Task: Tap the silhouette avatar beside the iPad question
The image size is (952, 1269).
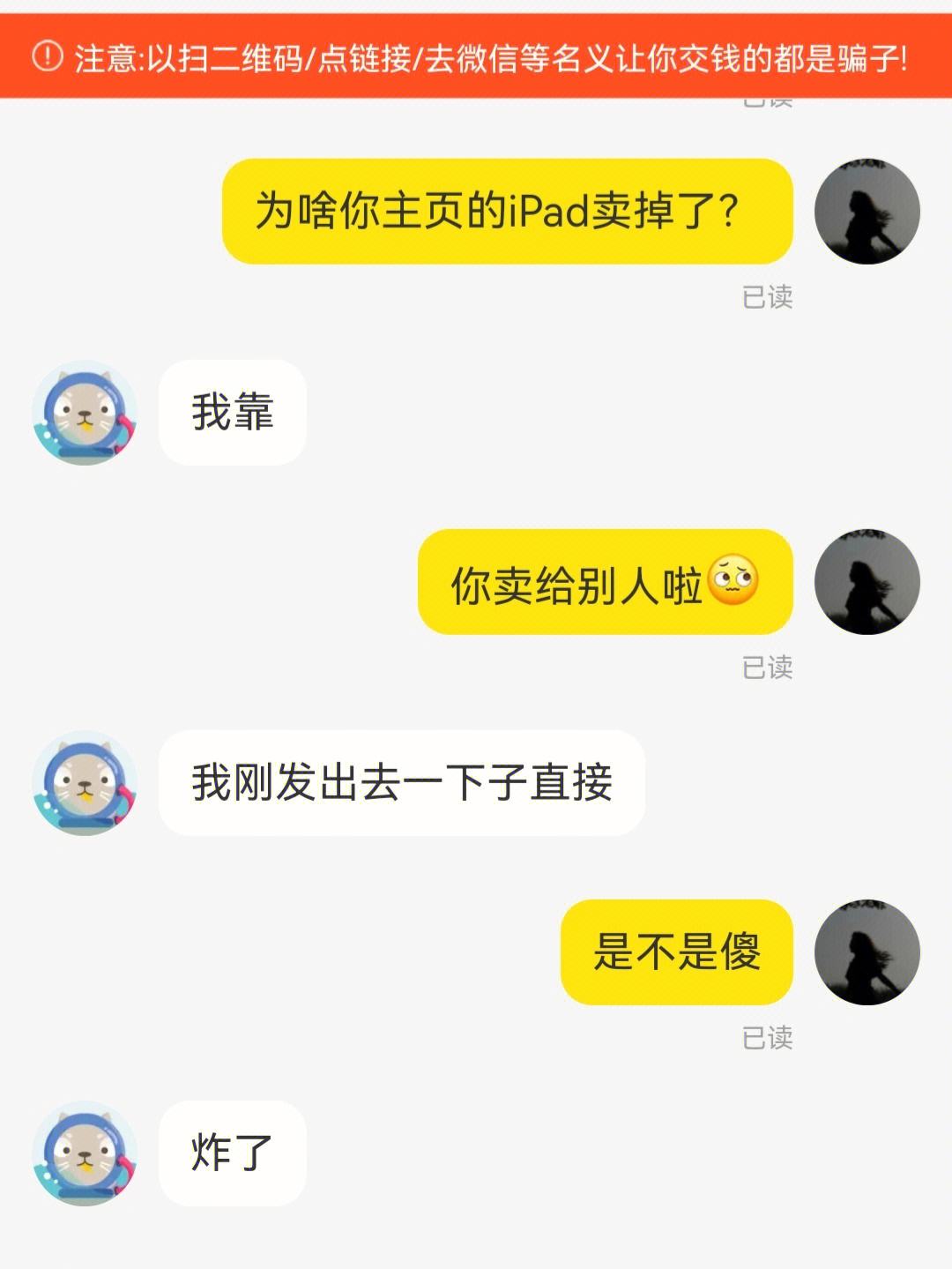Action: [x=866, y=212]
